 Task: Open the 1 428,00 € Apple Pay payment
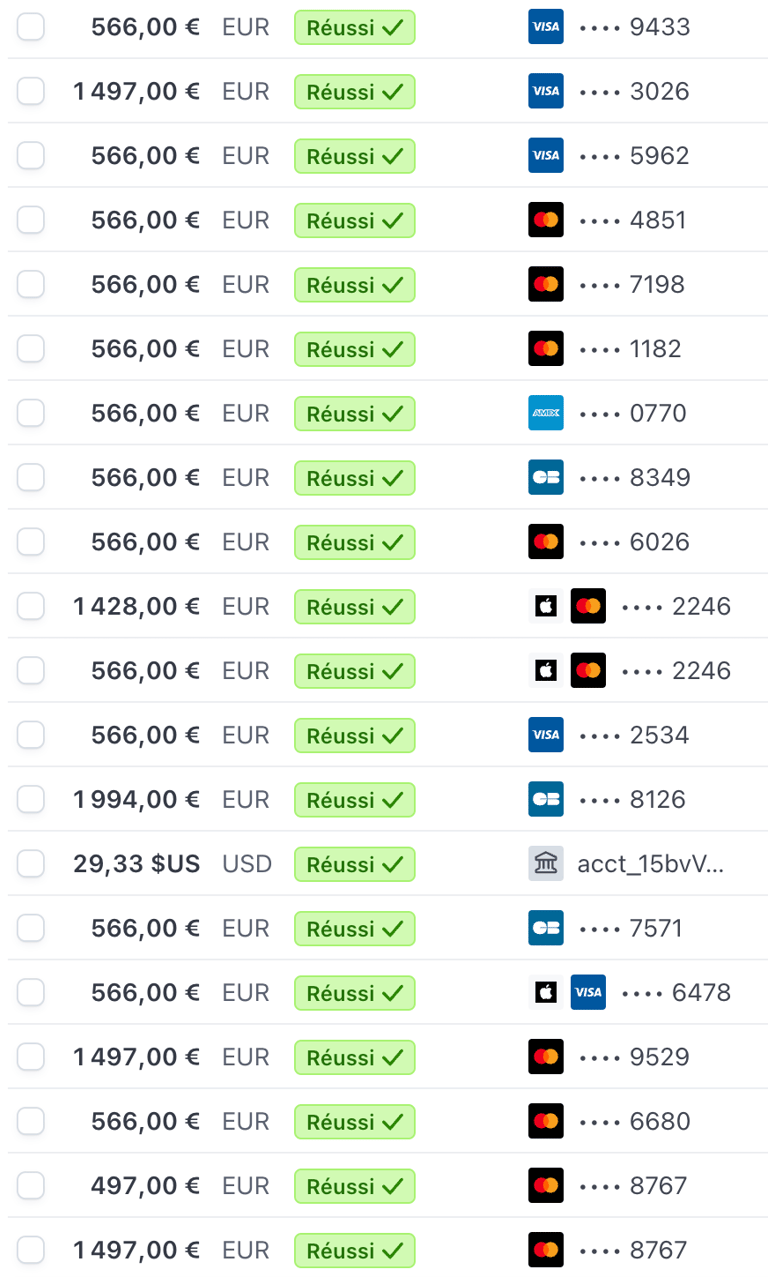pos(136,606)
